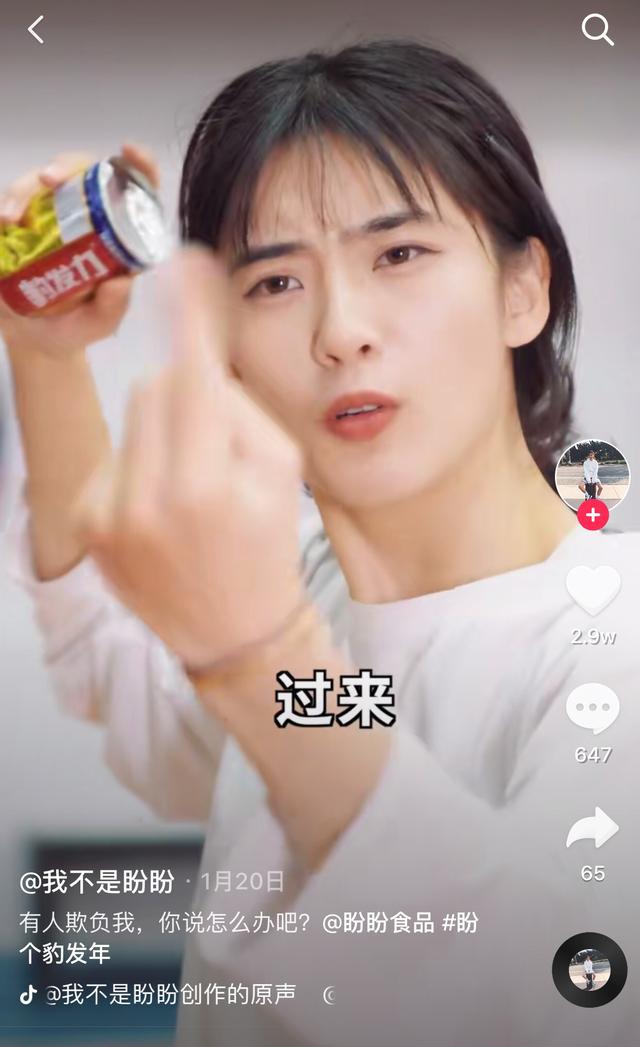Open the creator's profile avatar
Viewport: 640px width, 1047px height.
tap(592, 475)
